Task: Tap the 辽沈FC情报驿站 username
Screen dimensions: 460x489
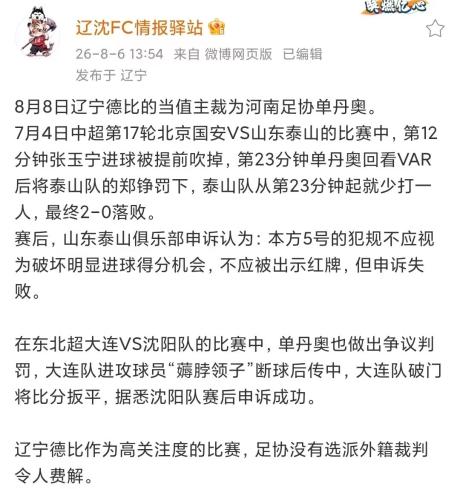Action: (x=139, y=28)
